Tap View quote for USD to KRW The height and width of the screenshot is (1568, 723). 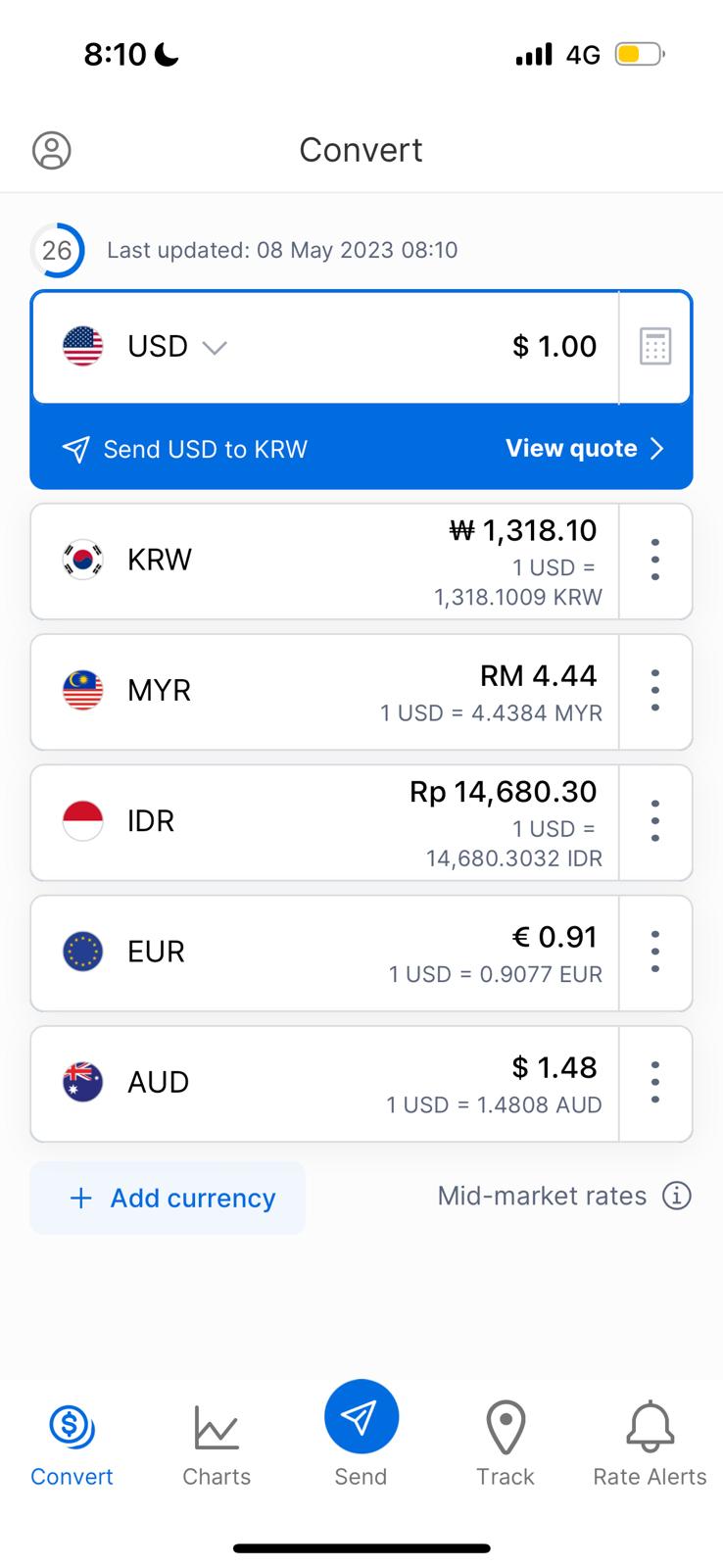point(584,449)
